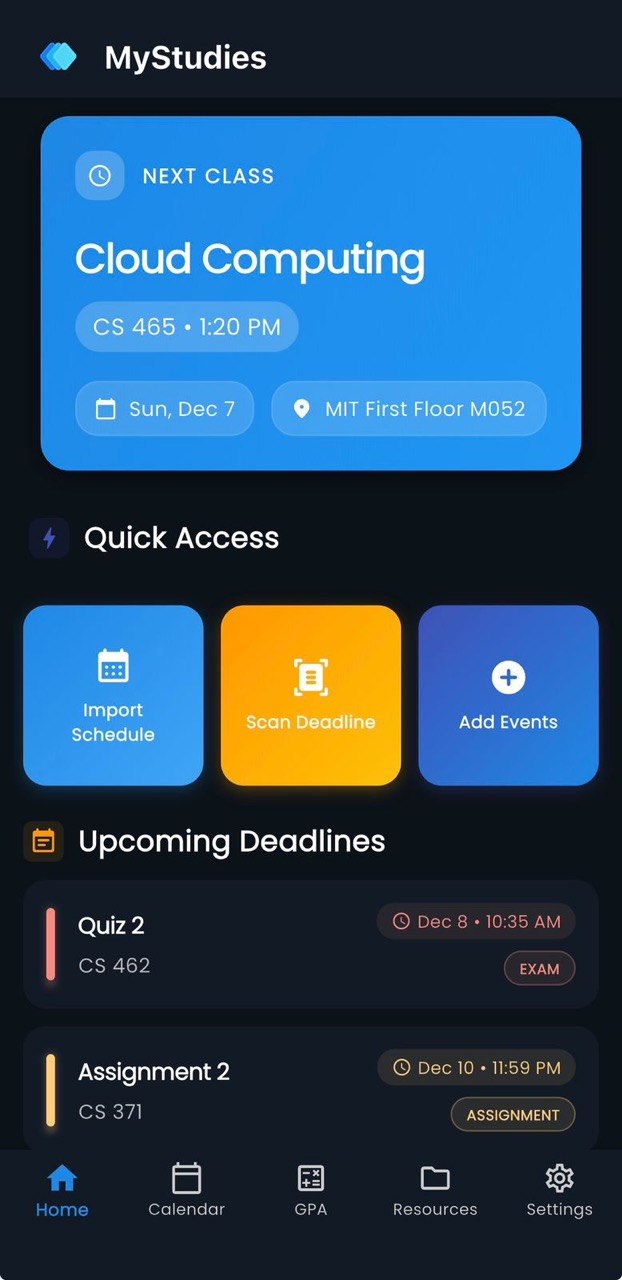Switch to the Resources tab
The width and height of the screenshot is (622, 1280).
point(435,1192)
